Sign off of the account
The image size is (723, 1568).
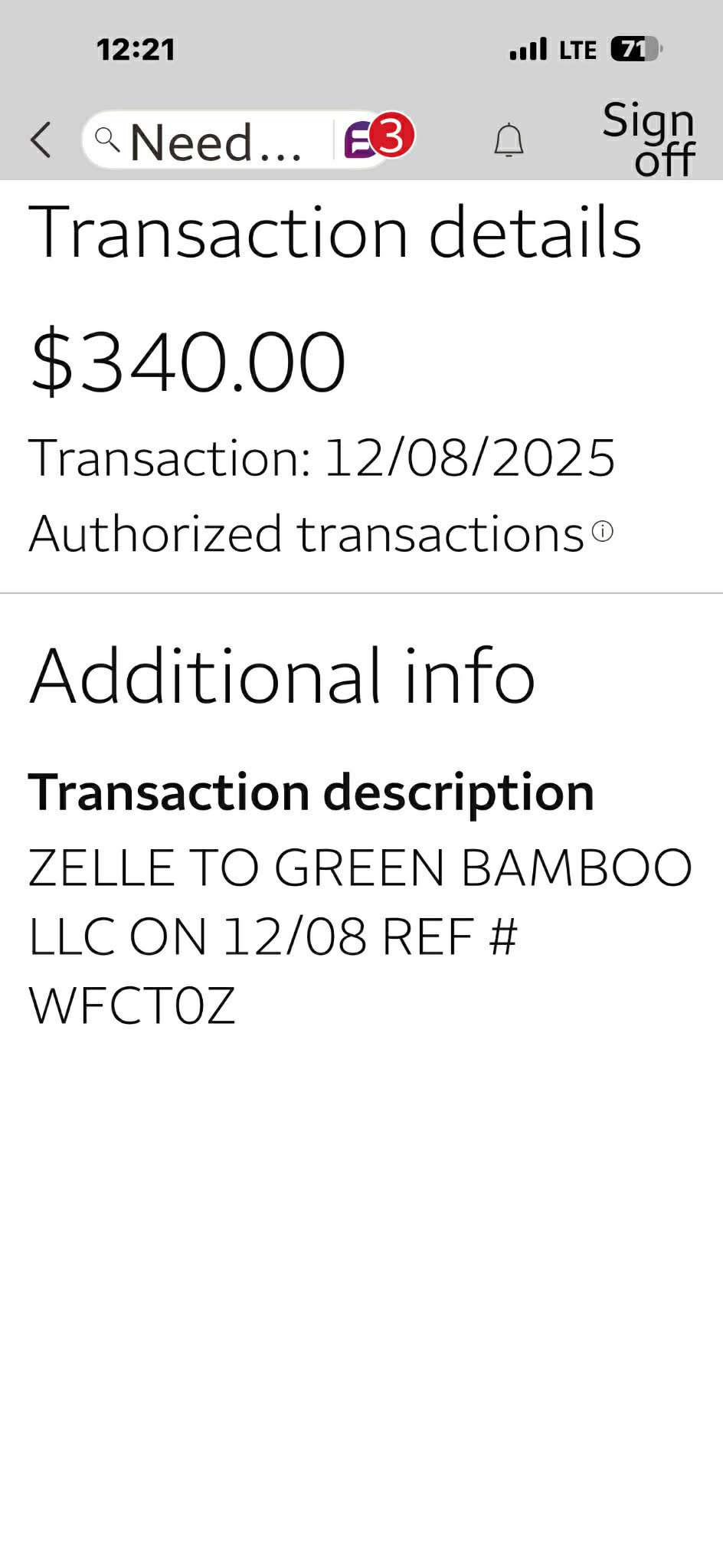[649, 139]
